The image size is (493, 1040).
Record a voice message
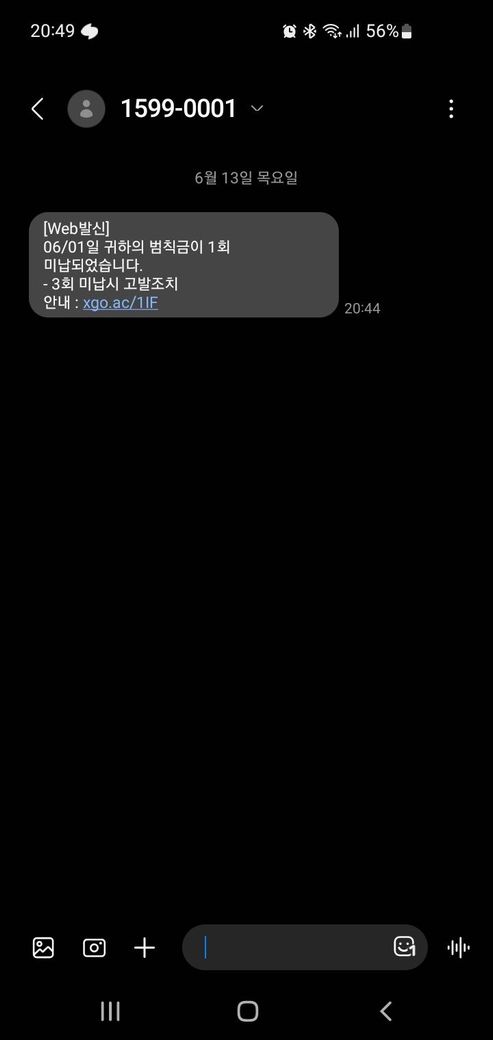pos(458,948)
